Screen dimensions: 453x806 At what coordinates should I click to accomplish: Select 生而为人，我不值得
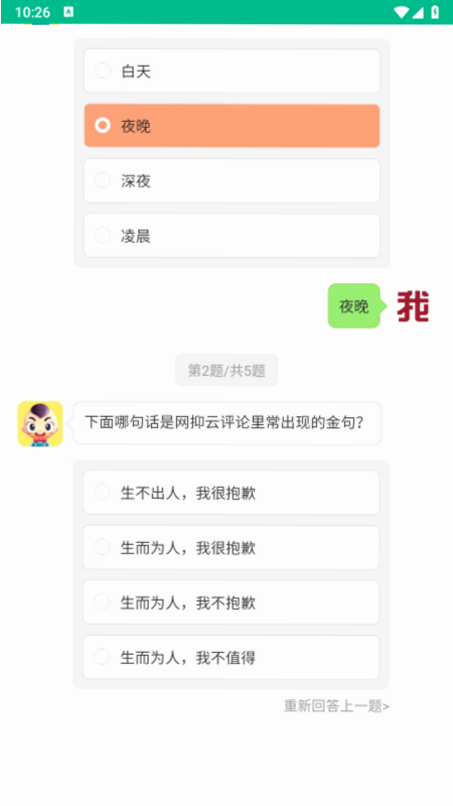[x=231, y=657]
